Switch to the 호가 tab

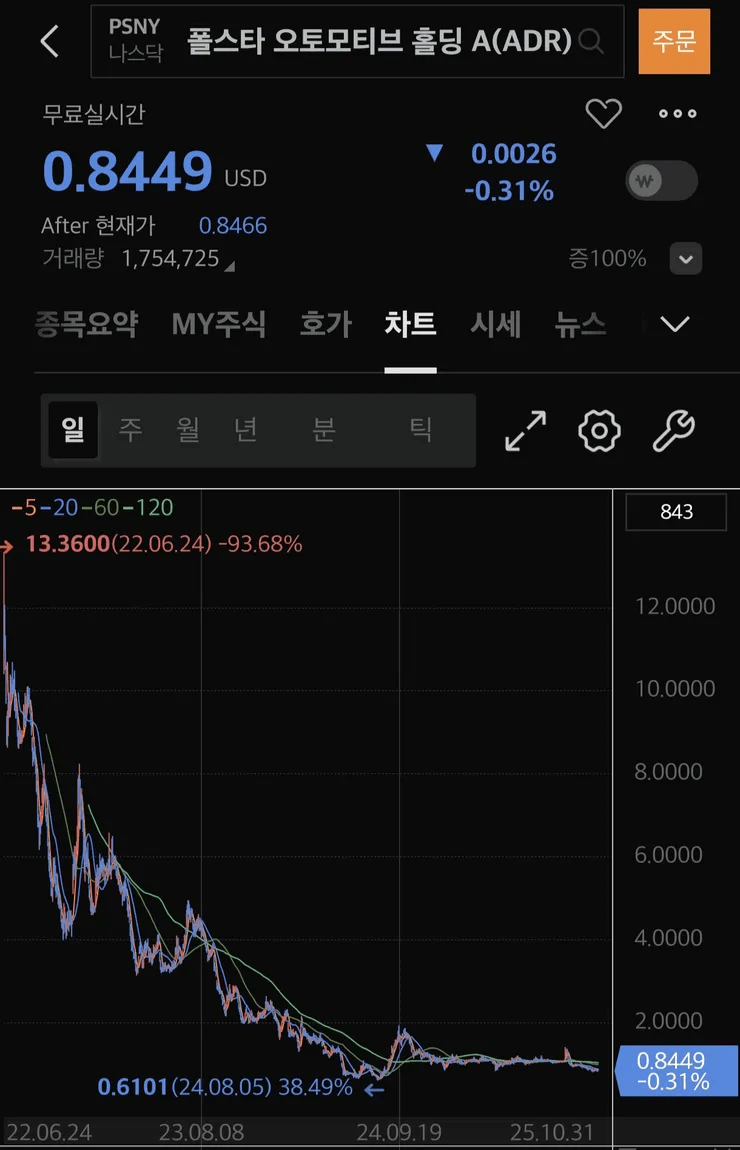tap(325, 324)
